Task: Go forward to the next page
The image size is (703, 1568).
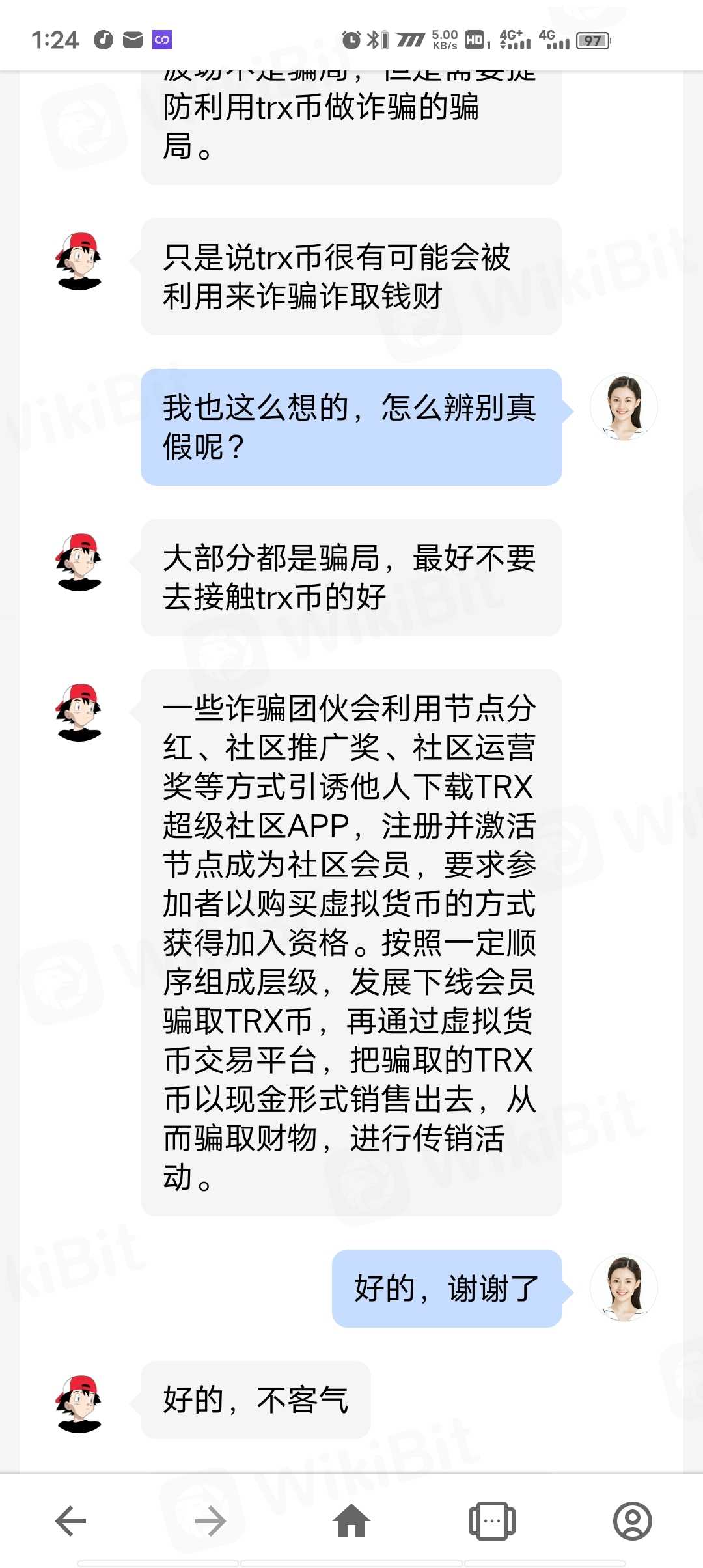Action: point(210,1521)
